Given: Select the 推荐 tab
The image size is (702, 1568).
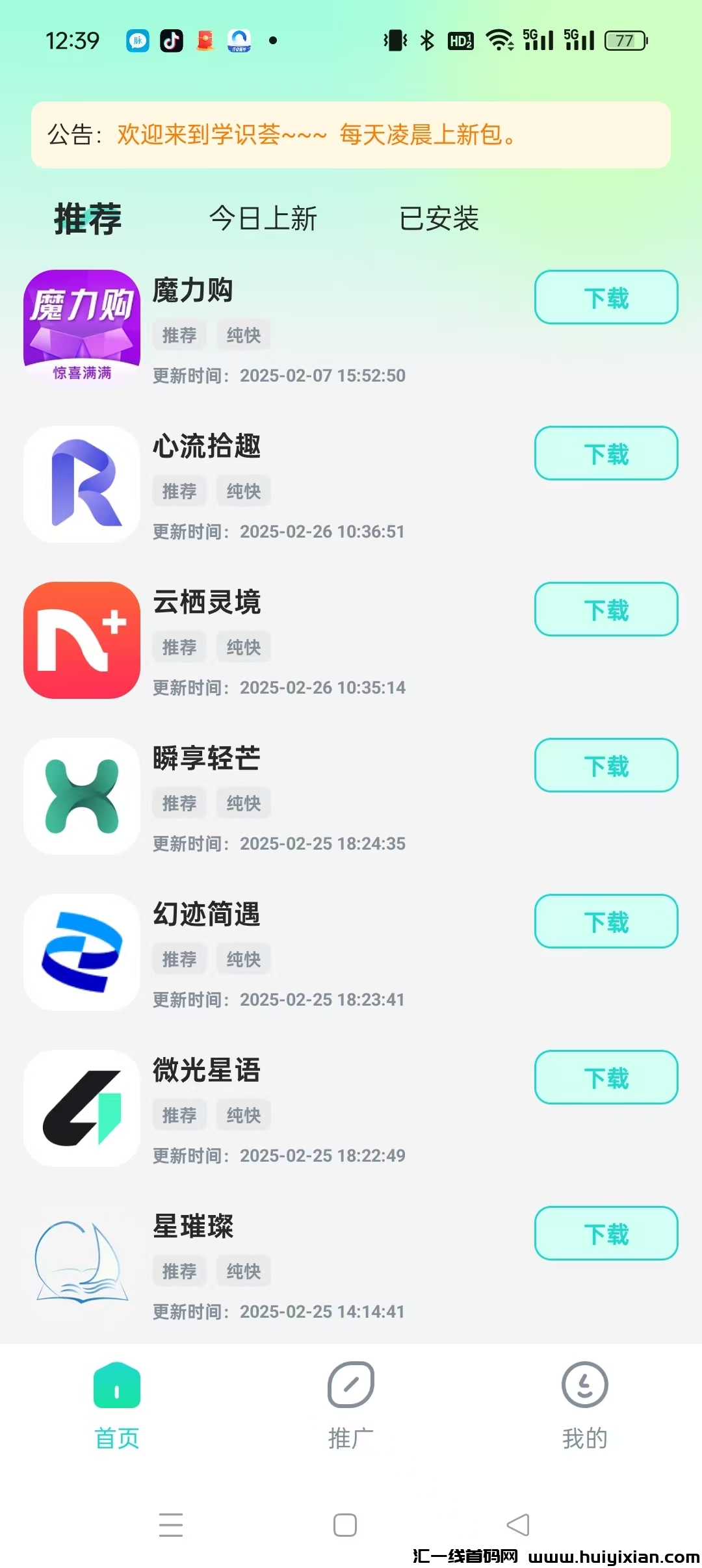Looking at the screenshot, I should coord(88,218).
